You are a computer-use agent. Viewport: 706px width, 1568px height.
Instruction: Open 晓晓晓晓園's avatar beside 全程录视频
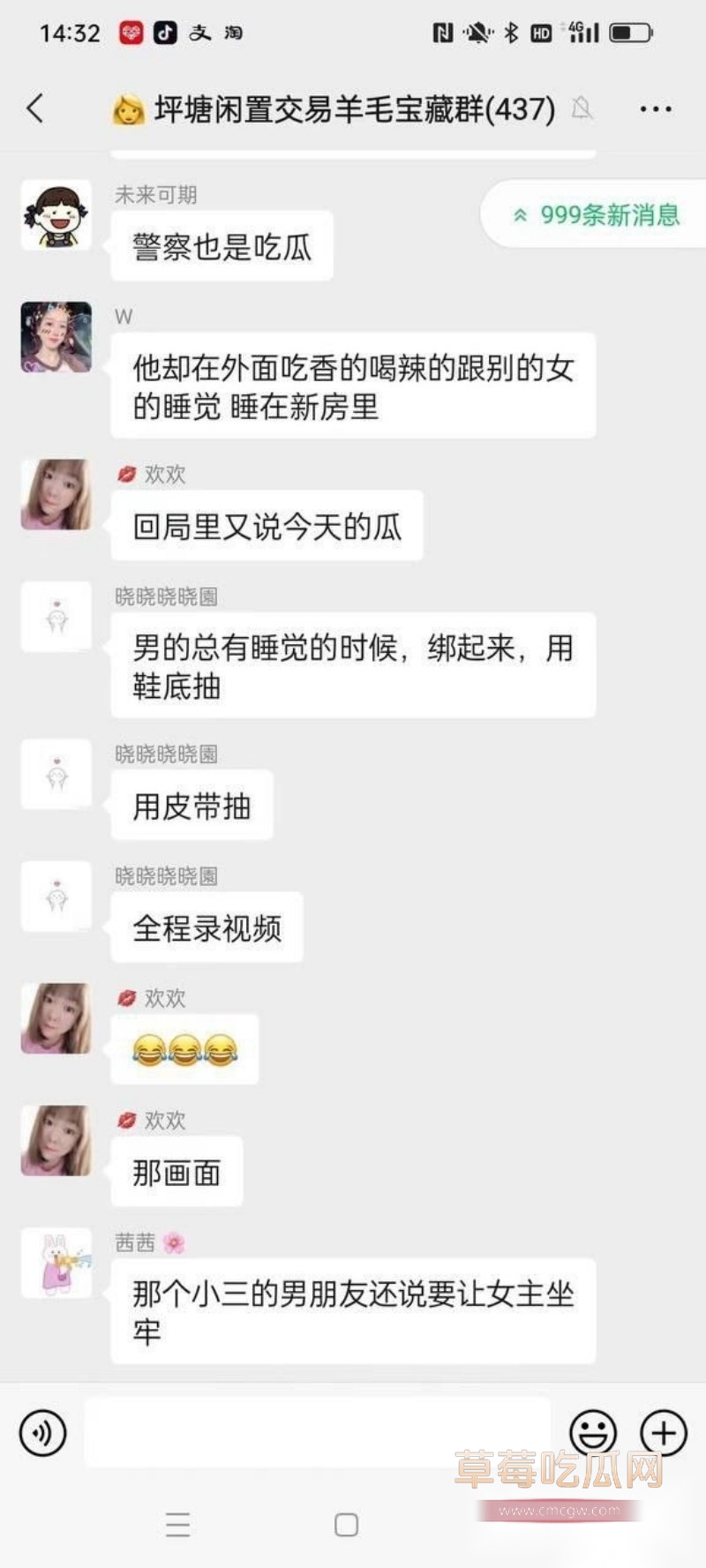point(56,897)
